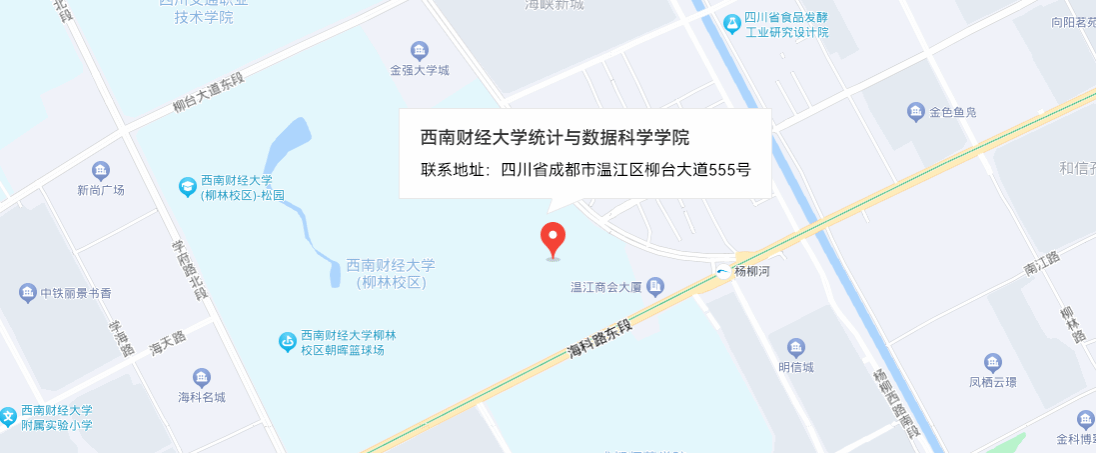1096x453 pixels.
Task: Open the 温江商会大厦 point of interest
Action: tap(655, 288)
